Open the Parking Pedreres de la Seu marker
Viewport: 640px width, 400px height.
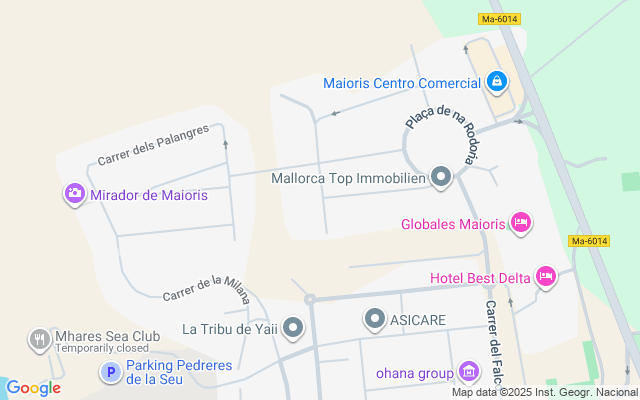point(110,372)
